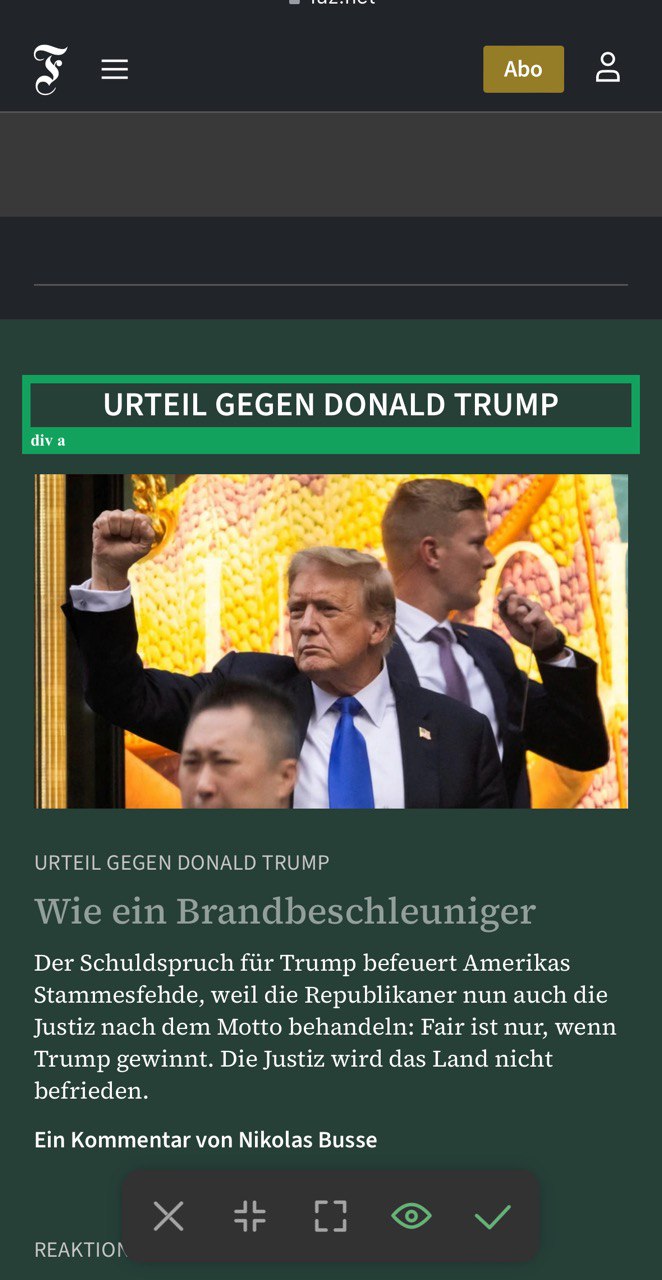Screen dimensions: 662x1280
Task: Expand the selection with the brackets icon
Action: tap(330, 1217)
